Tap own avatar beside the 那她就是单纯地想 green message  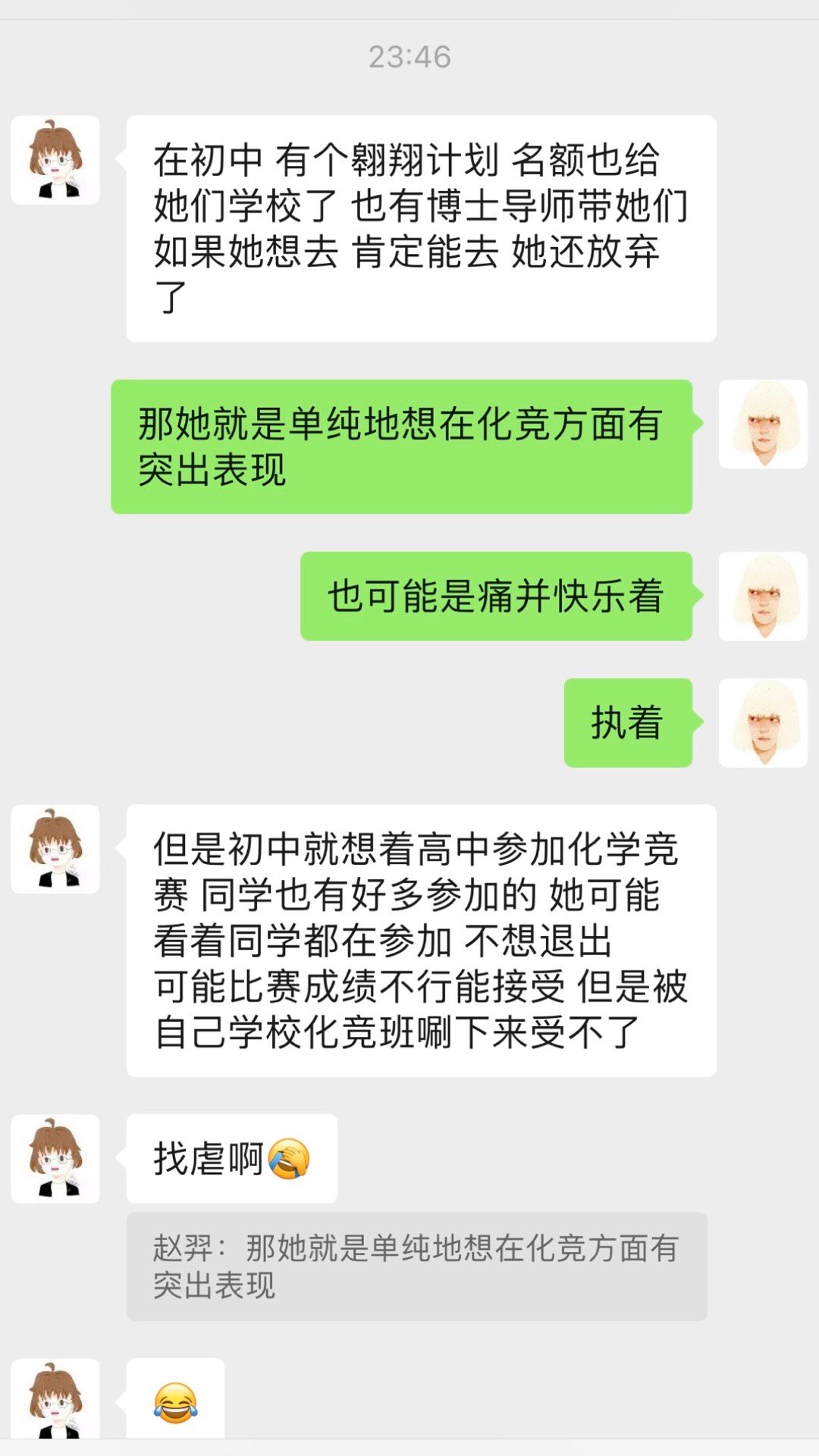(763, 424)
